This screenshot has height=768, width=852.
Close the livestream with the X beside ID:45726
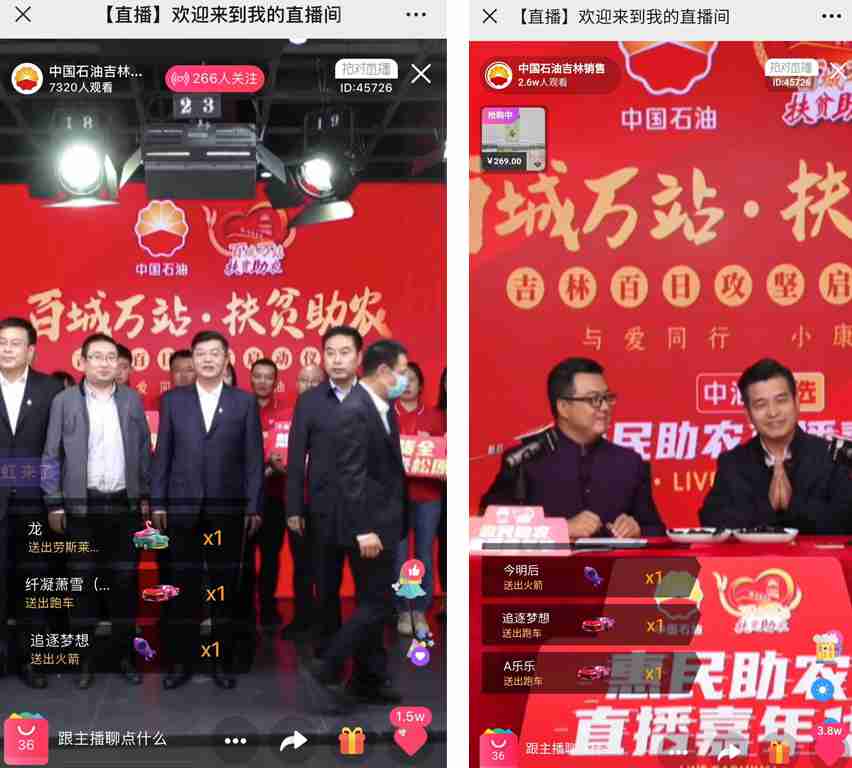[x=421, y=73]
